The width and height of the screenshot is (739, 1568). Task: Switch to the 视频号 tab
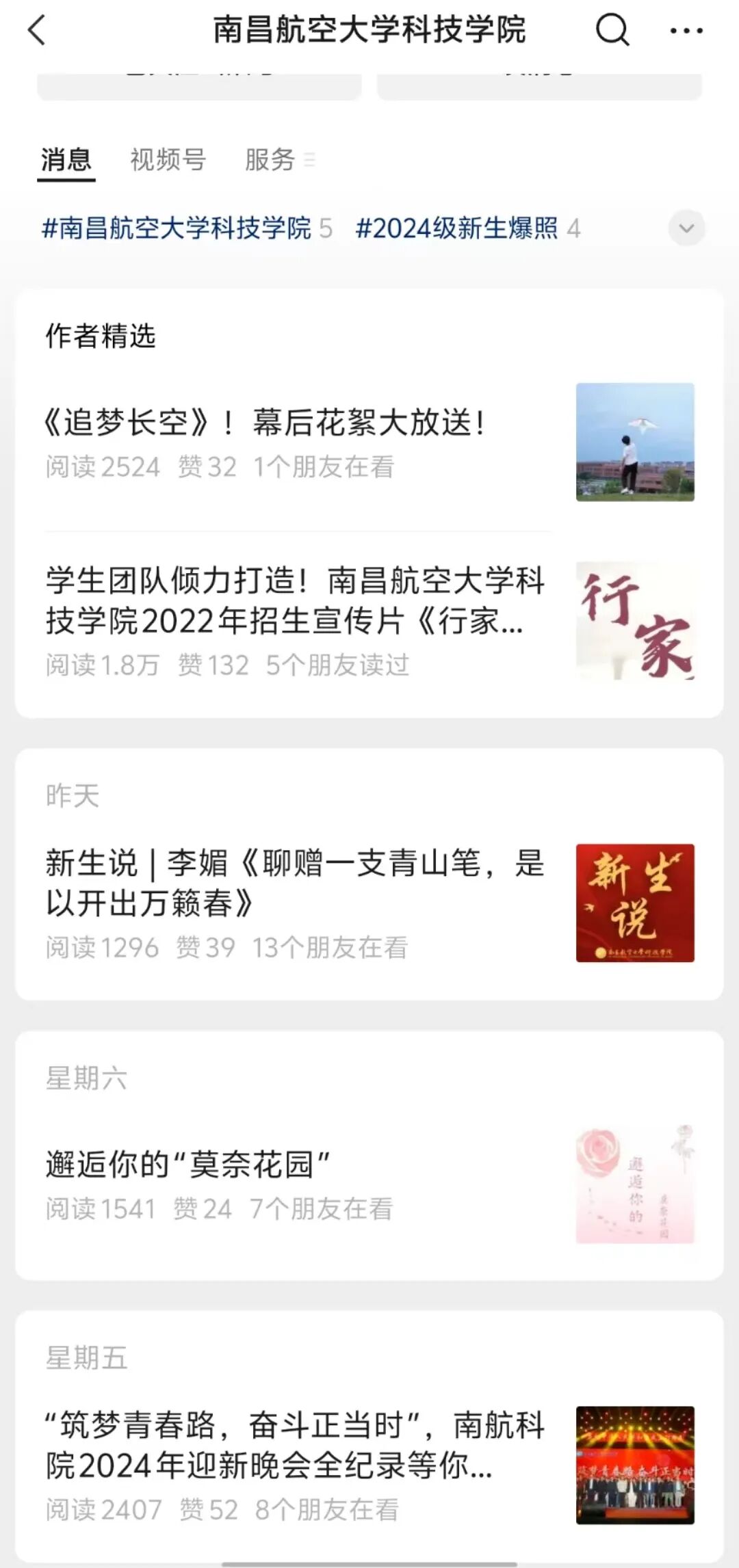click(x=168, y=160)
